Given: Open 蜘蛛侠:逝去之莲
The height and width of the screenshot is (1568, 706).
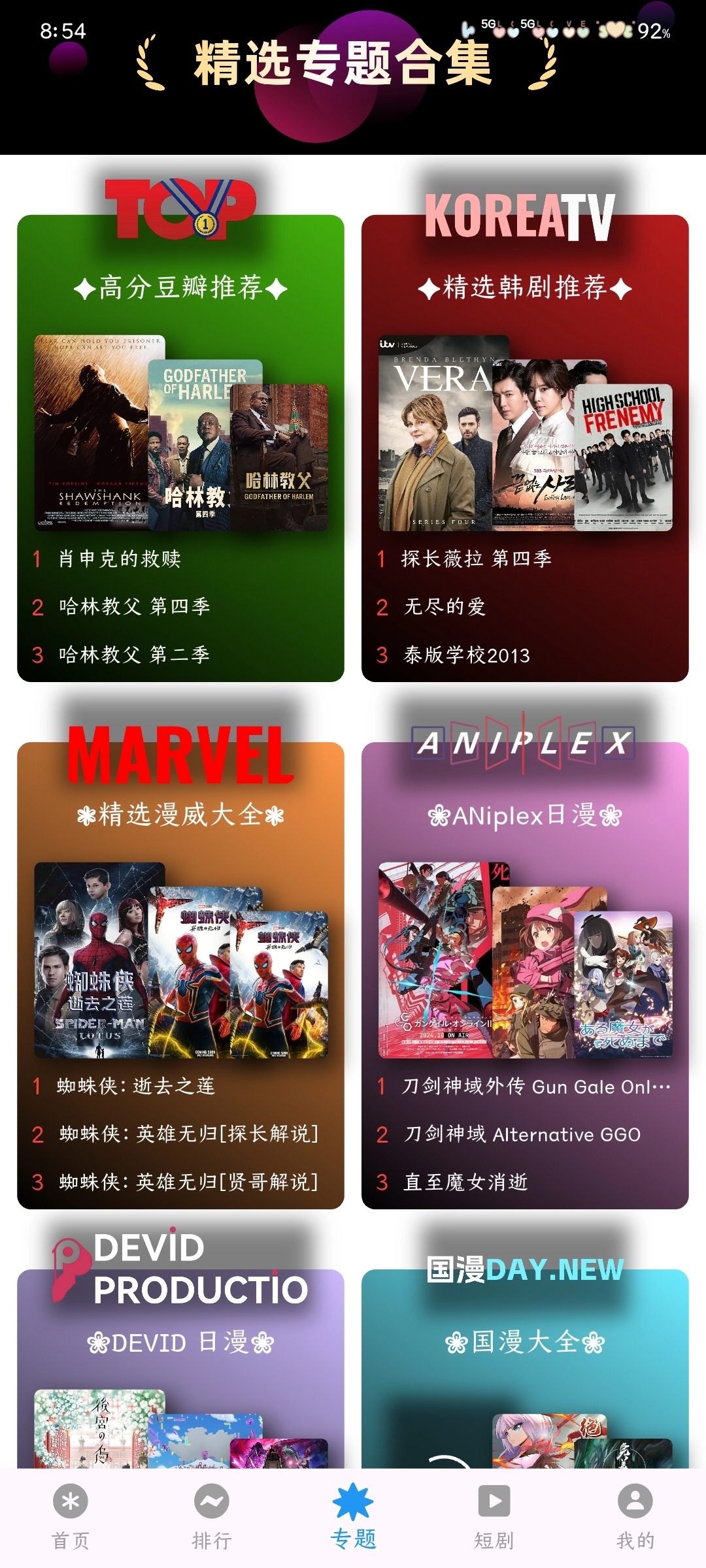Looking at the screenshot, I should point(136,1086).
